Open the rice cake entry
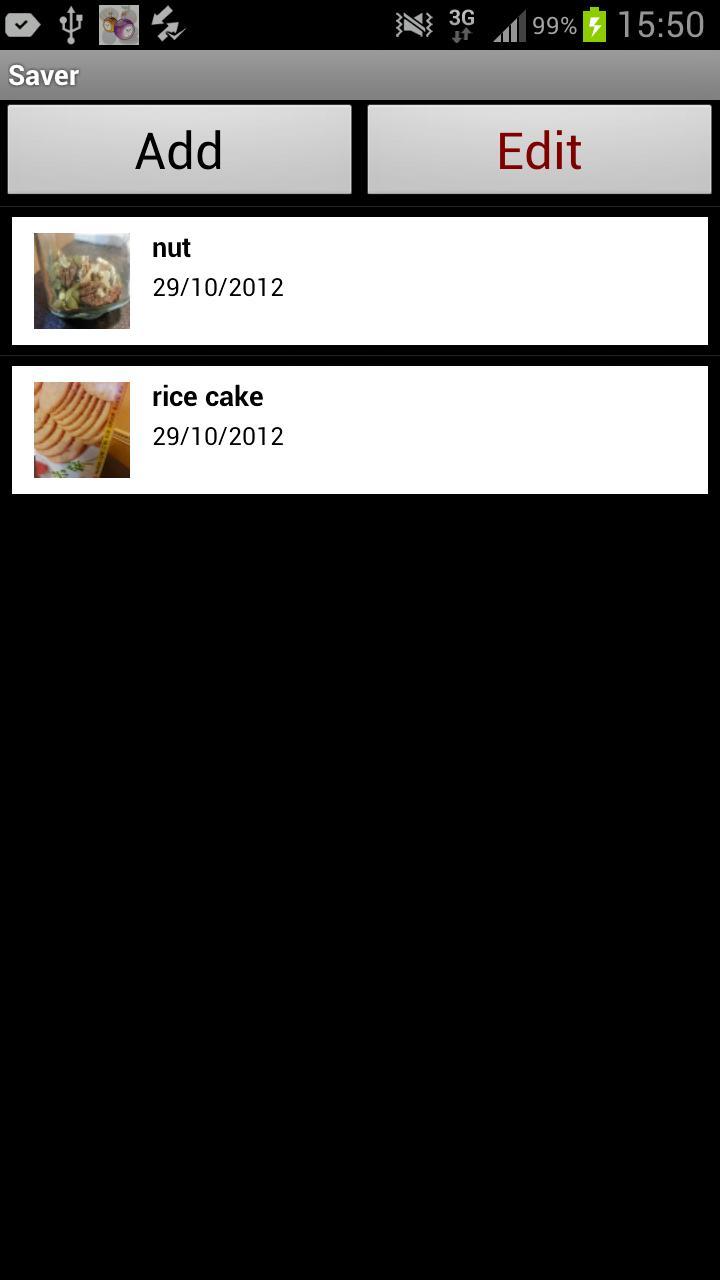Screen dimensions: 720x1280 (x=360, y=430)
